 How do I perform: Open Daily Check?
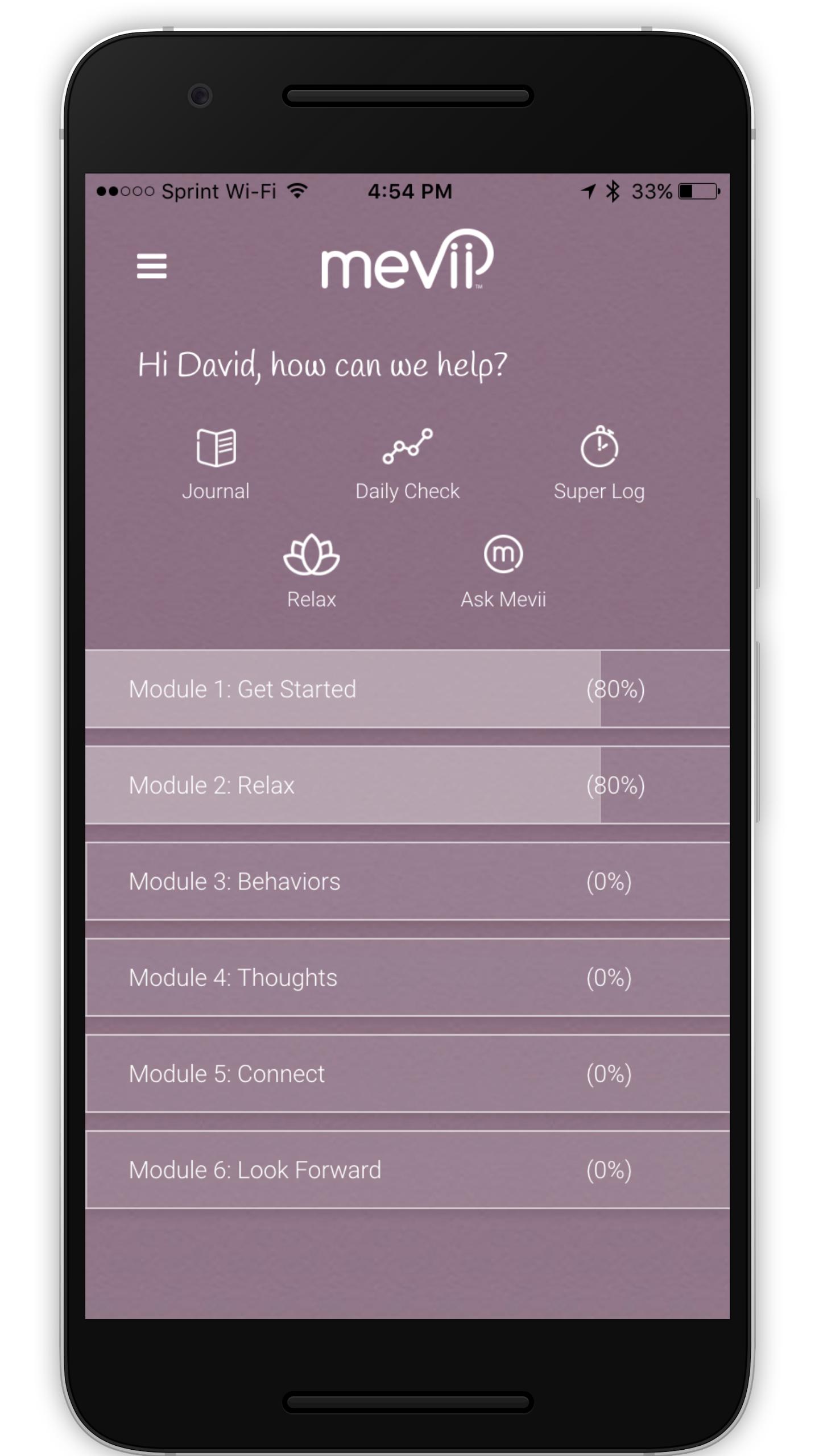pyautogui.click(x=407, y=462)
